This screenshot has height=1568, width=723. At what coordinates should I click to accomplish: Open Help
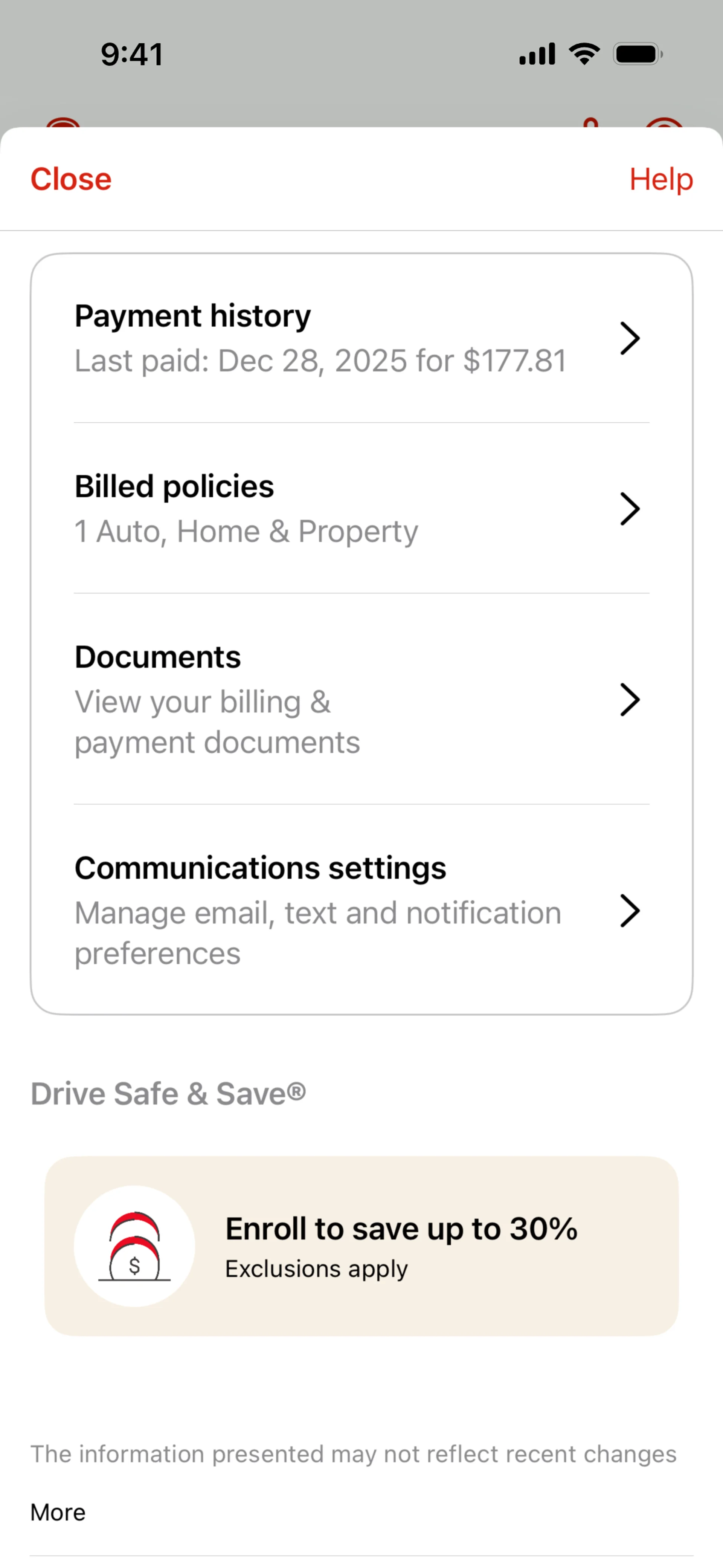(660, 180)
